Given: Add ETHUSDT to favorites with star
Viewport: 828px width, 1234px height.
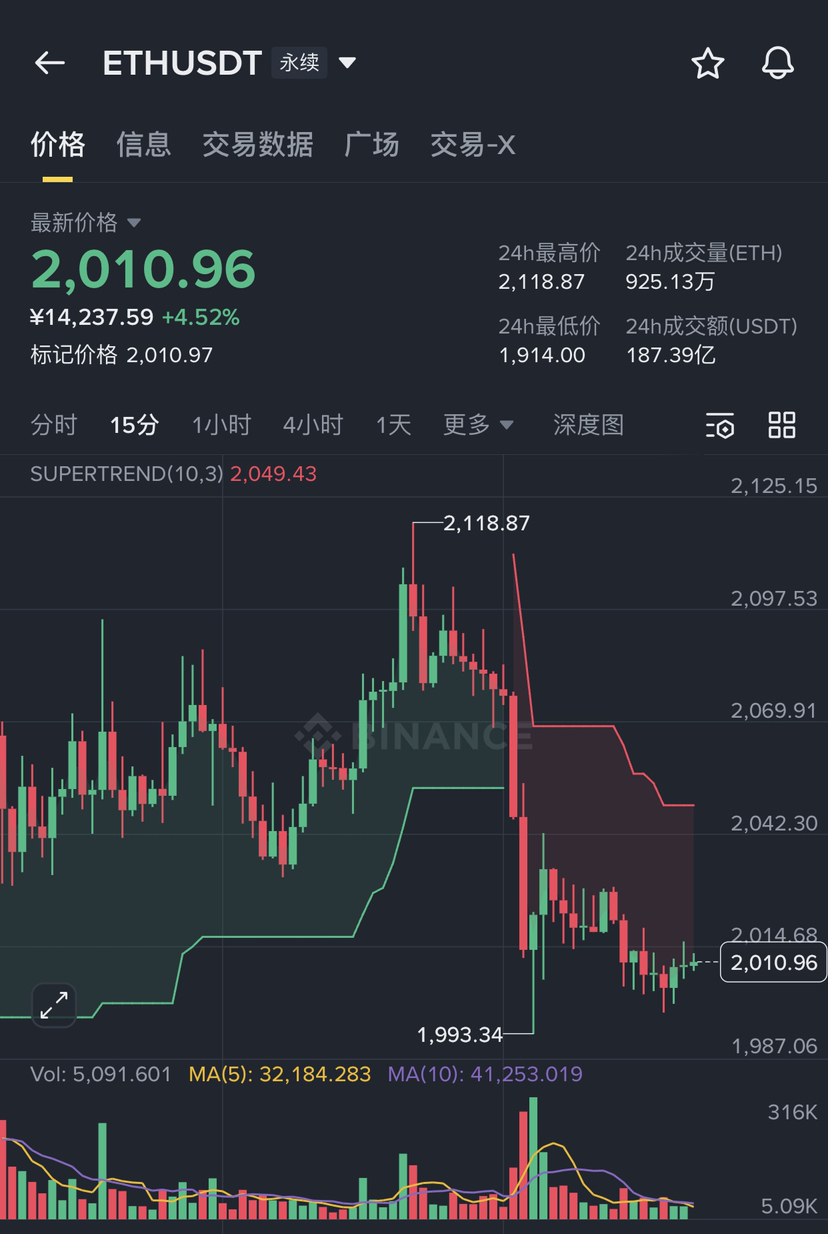Looking at the screenshot, I should [x=707, y=63].
